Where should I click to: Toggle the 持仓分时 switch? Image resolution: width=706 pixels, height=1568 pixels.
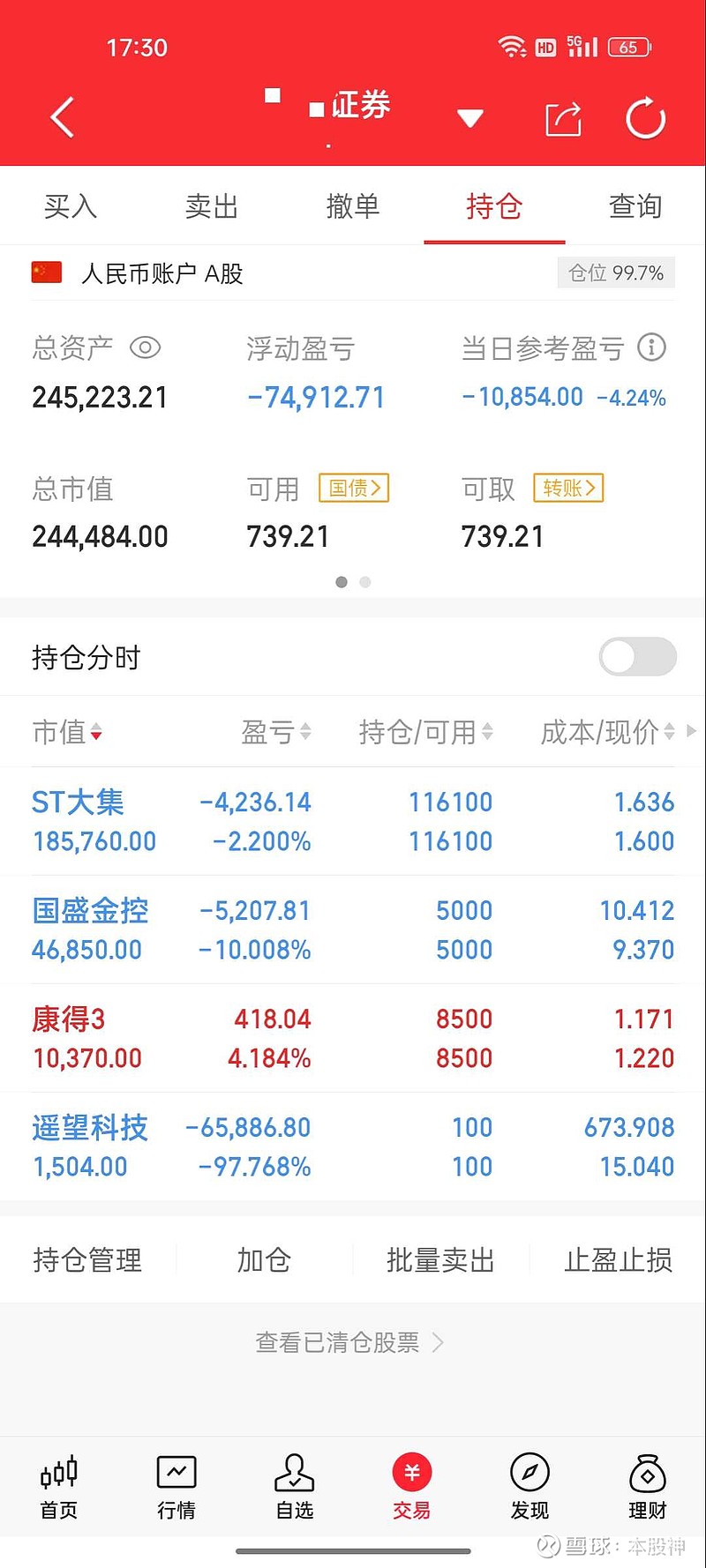click(637, 657)
